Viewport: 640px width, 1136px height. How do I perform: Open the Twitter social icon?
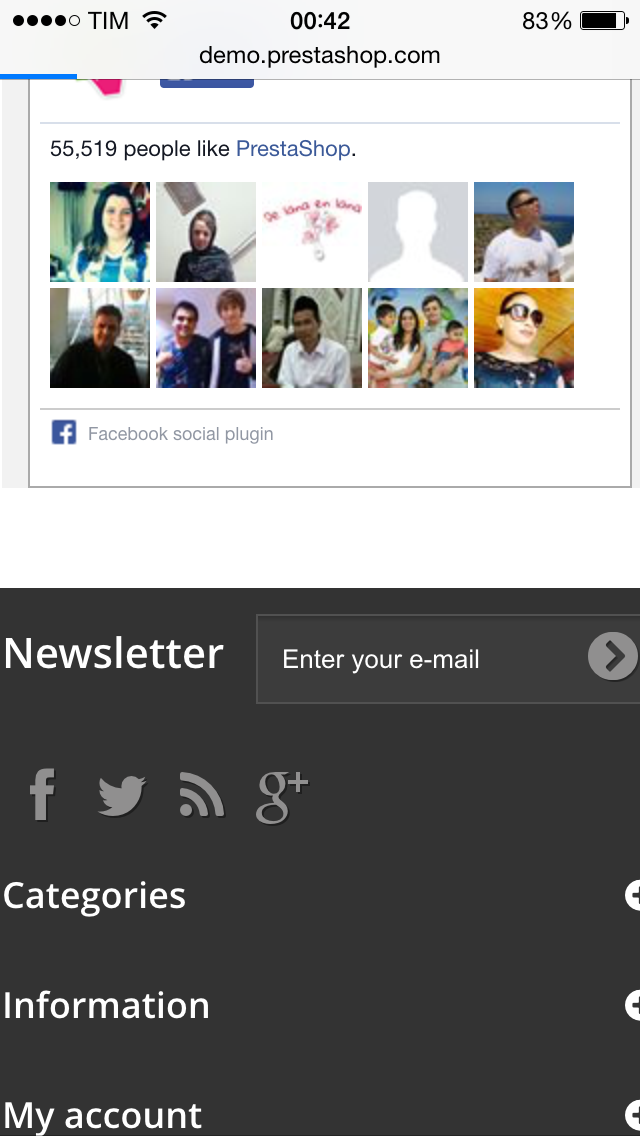coord(122,796)
